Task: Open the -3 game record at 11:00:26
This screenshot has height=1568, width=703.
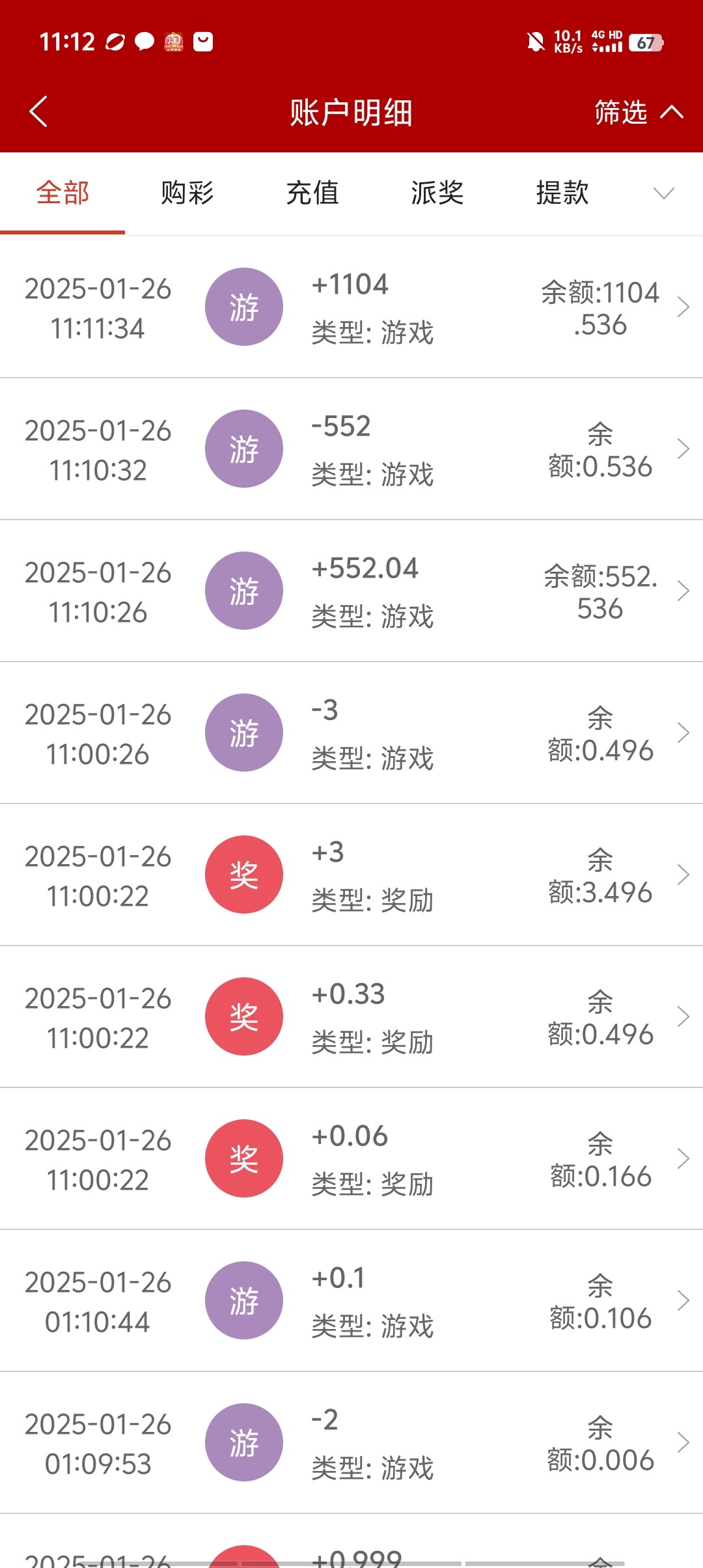Action: [x=351, y=733]
